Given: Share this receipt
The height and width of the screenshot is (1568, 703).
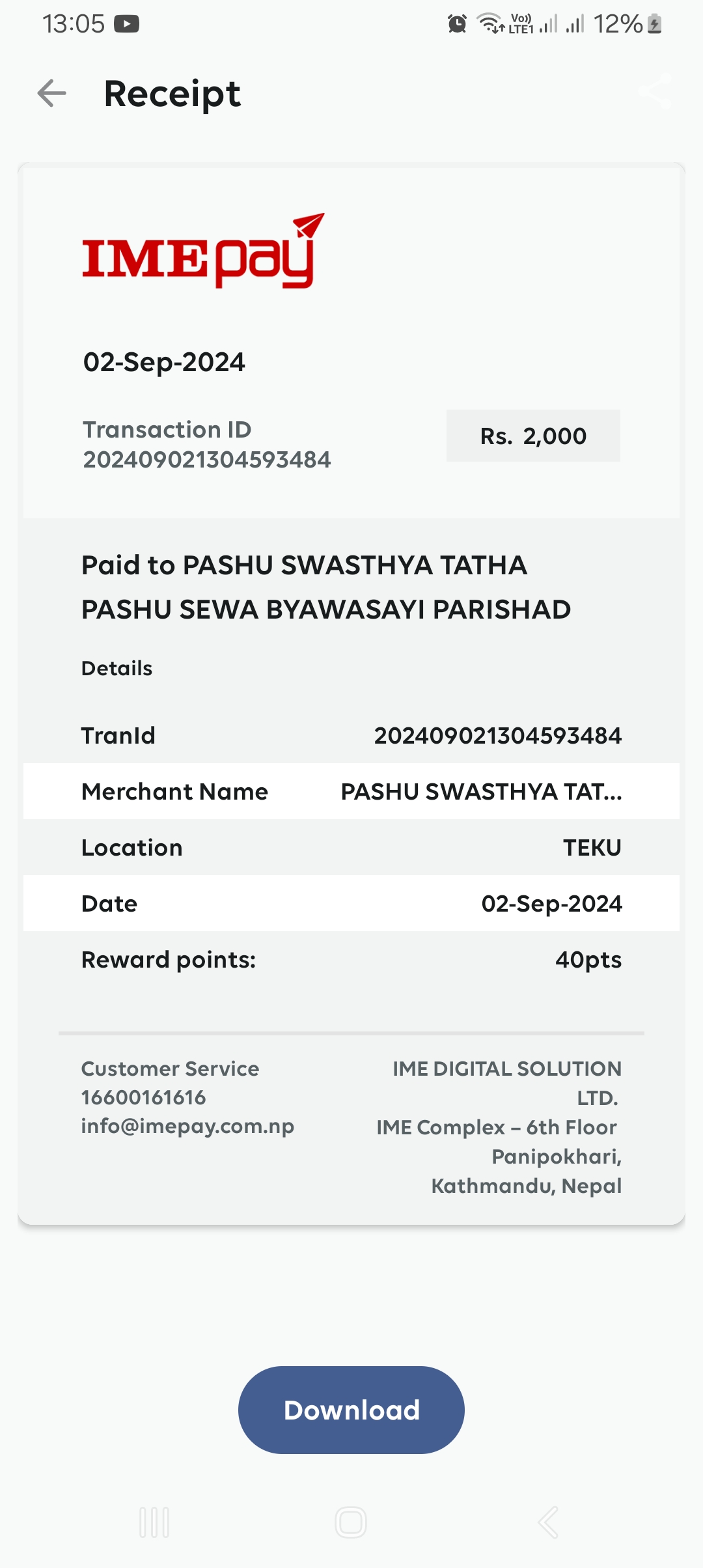Looking at the screenshot, I should [654, 92].
